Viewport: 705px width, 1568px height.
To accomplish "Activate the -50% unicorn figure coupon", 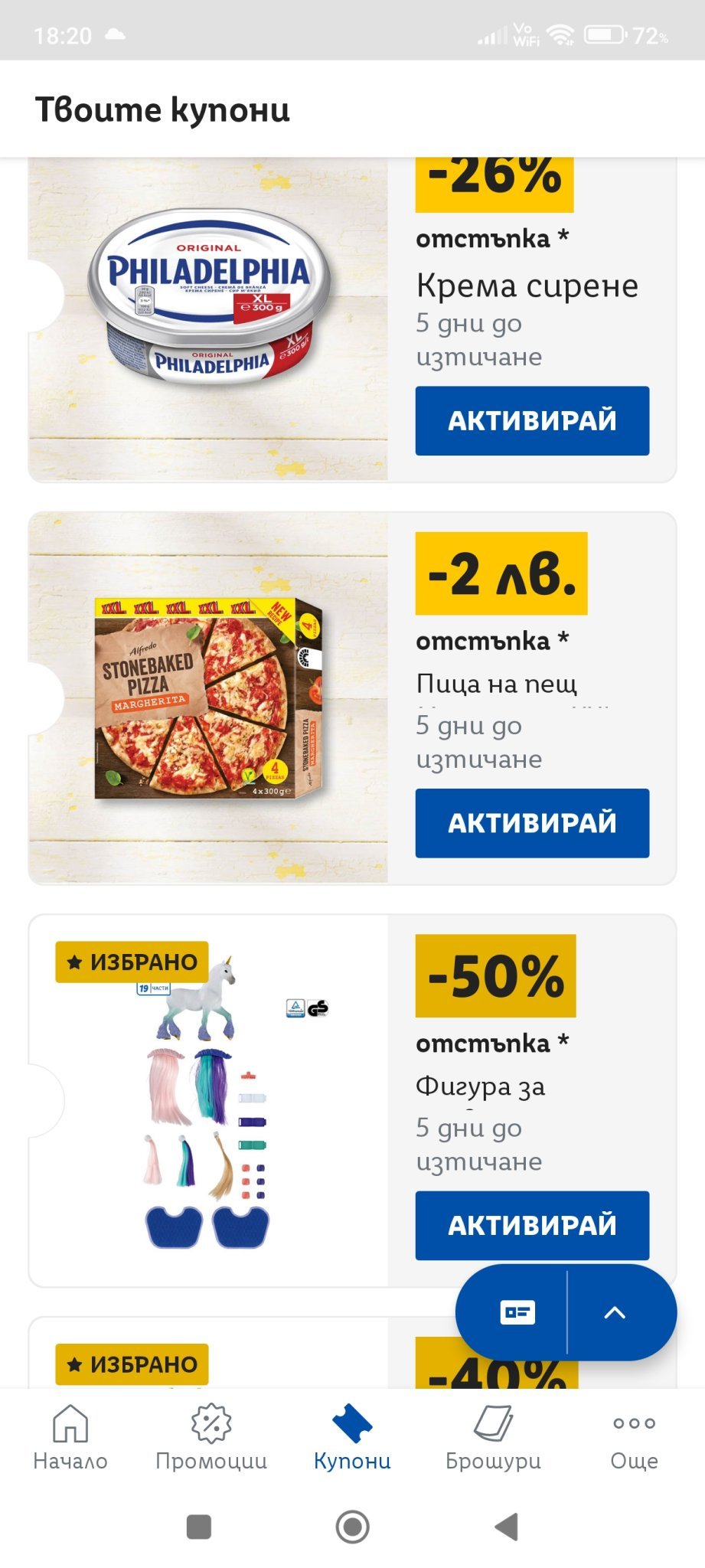I will pyautogui.click(x=532, y=1225).
